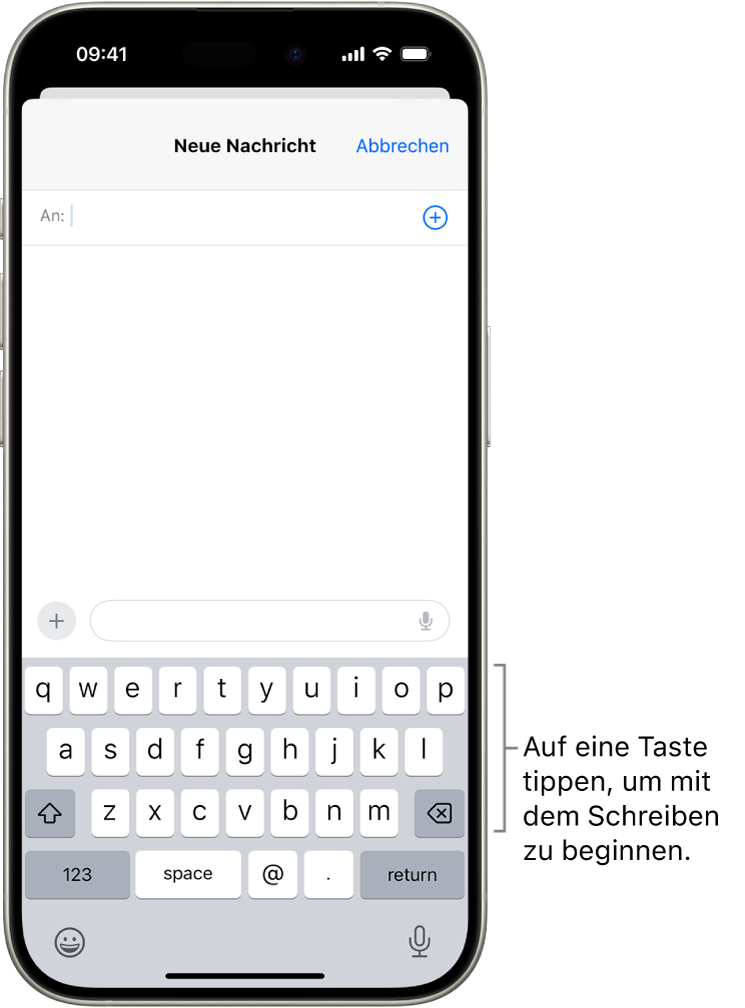Tap the period key
Viewport: 745px width, 1008px height.
pos(328,874)
